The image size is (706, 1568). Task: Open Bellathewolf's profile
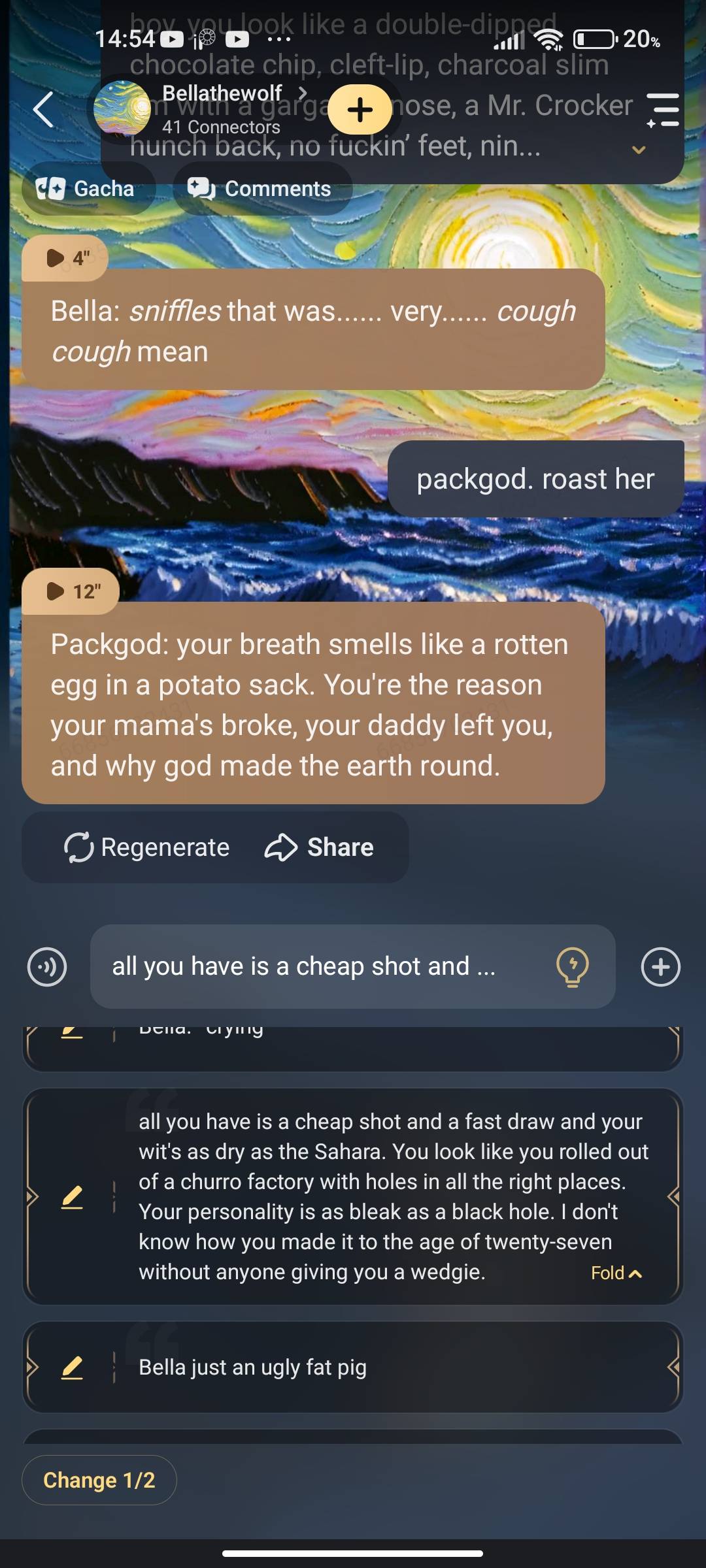[221, 94]
